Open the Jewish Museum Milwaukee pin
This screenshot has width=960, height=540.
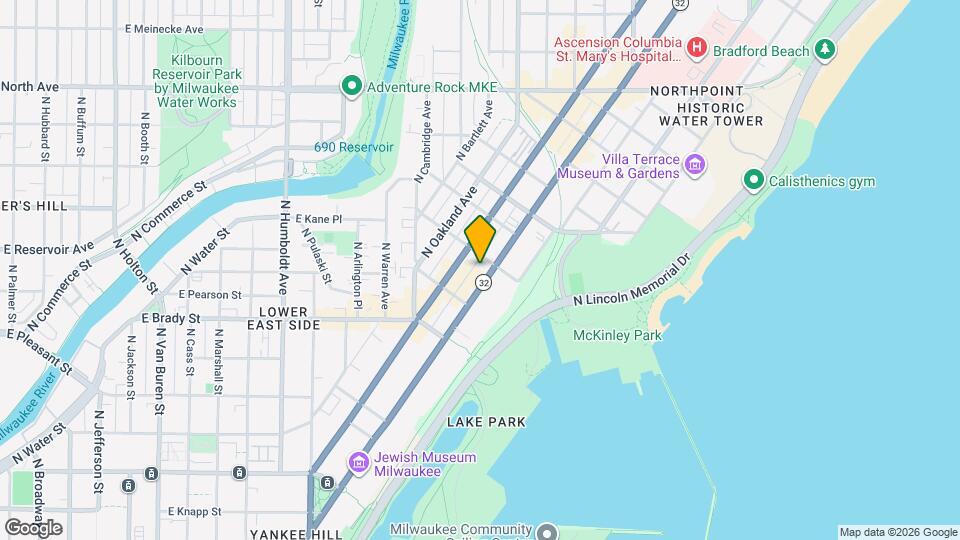[359, 463]
